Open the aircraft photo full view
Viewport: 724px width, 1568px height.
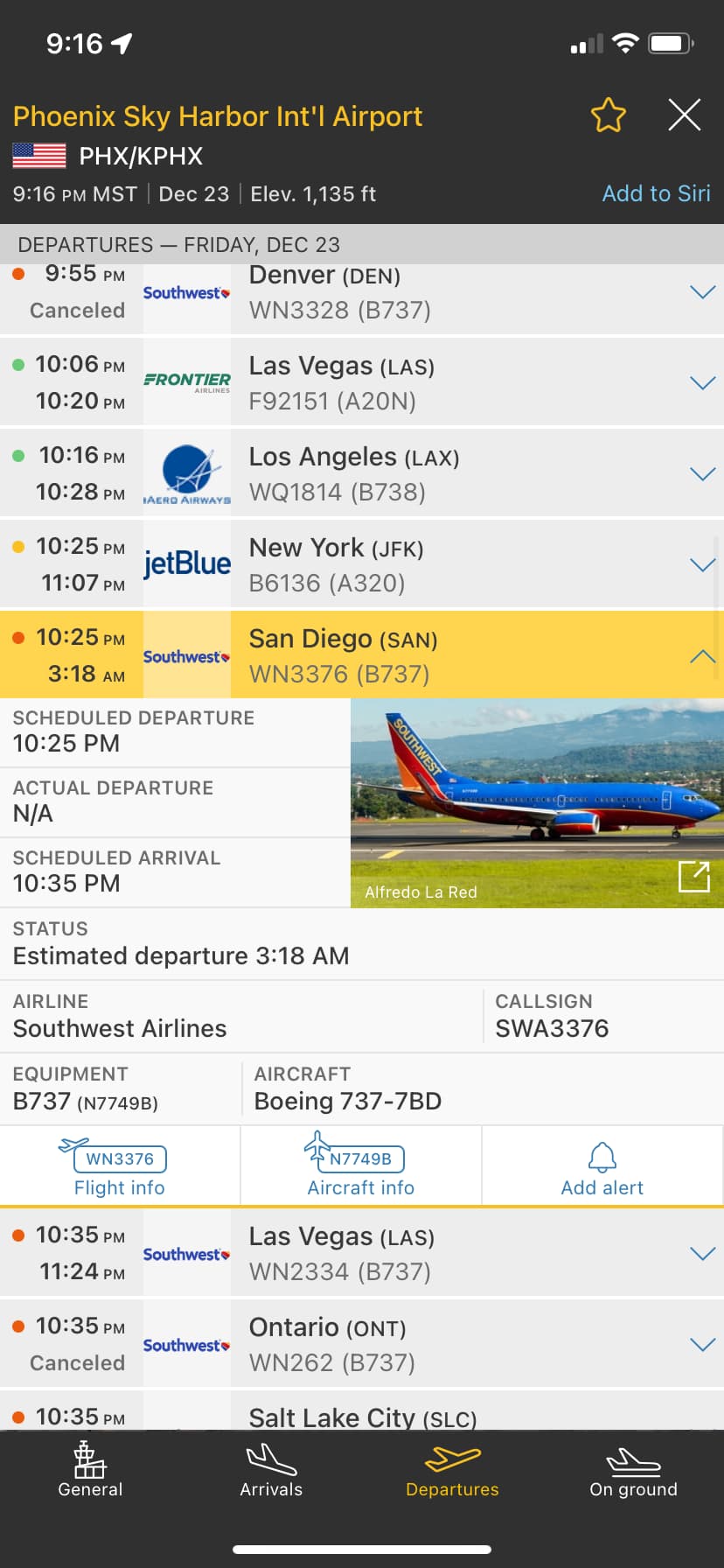(x=694, y=876)
